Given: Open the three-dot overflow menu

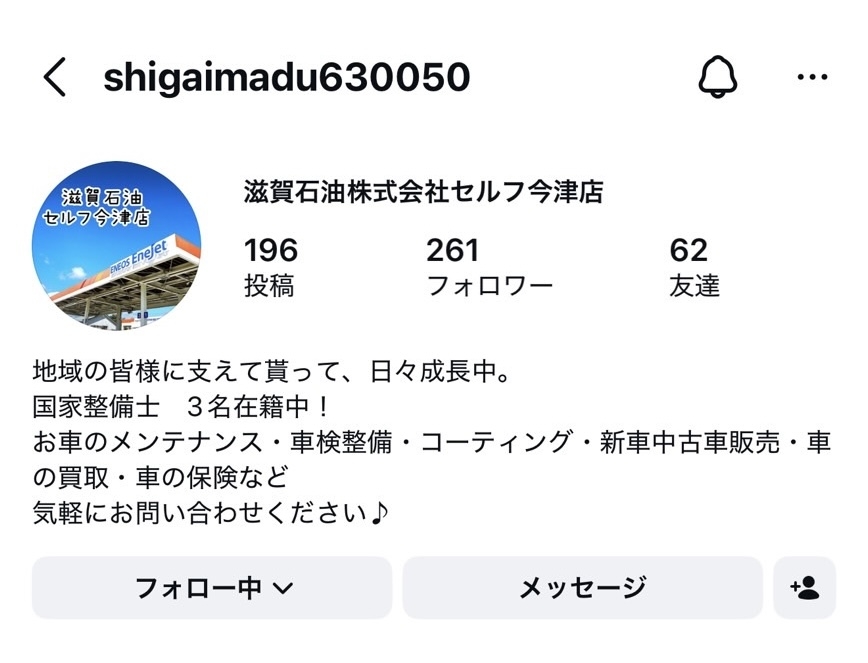Looking at the screenshot, I should [x=812, y=77].
